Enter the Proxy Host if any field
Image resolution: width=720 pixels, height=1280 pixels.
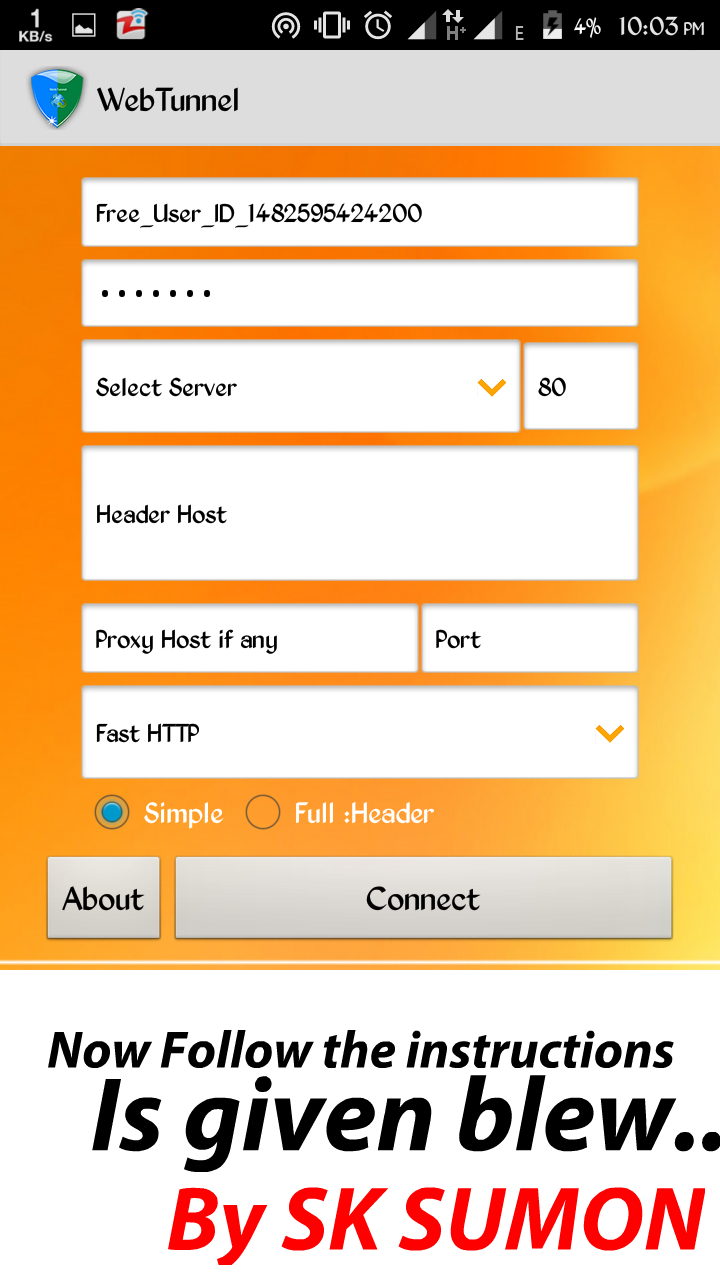point(249,639)
